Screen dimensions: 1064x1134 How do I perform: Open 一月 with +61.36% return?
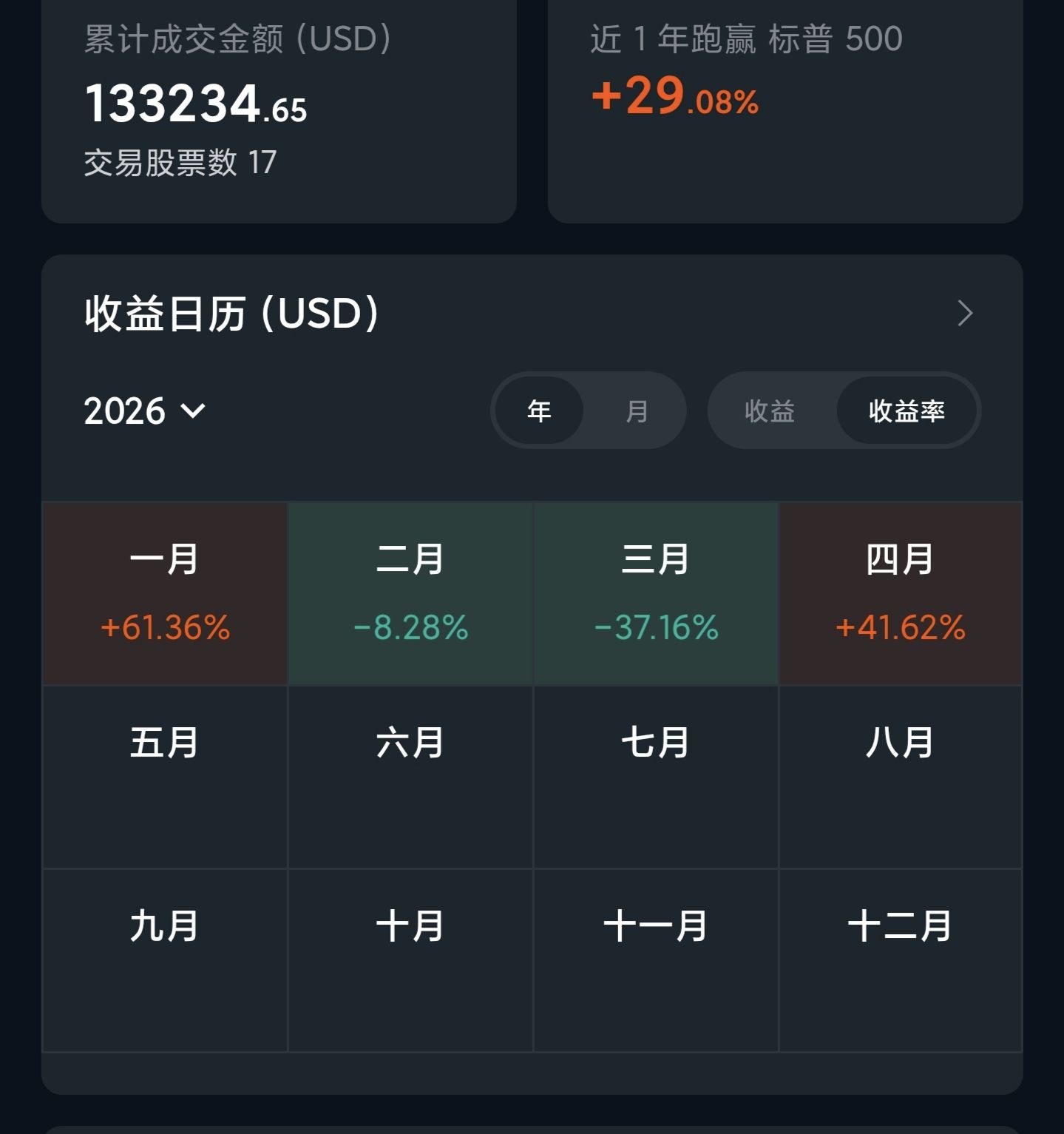(x=165, y=593)
